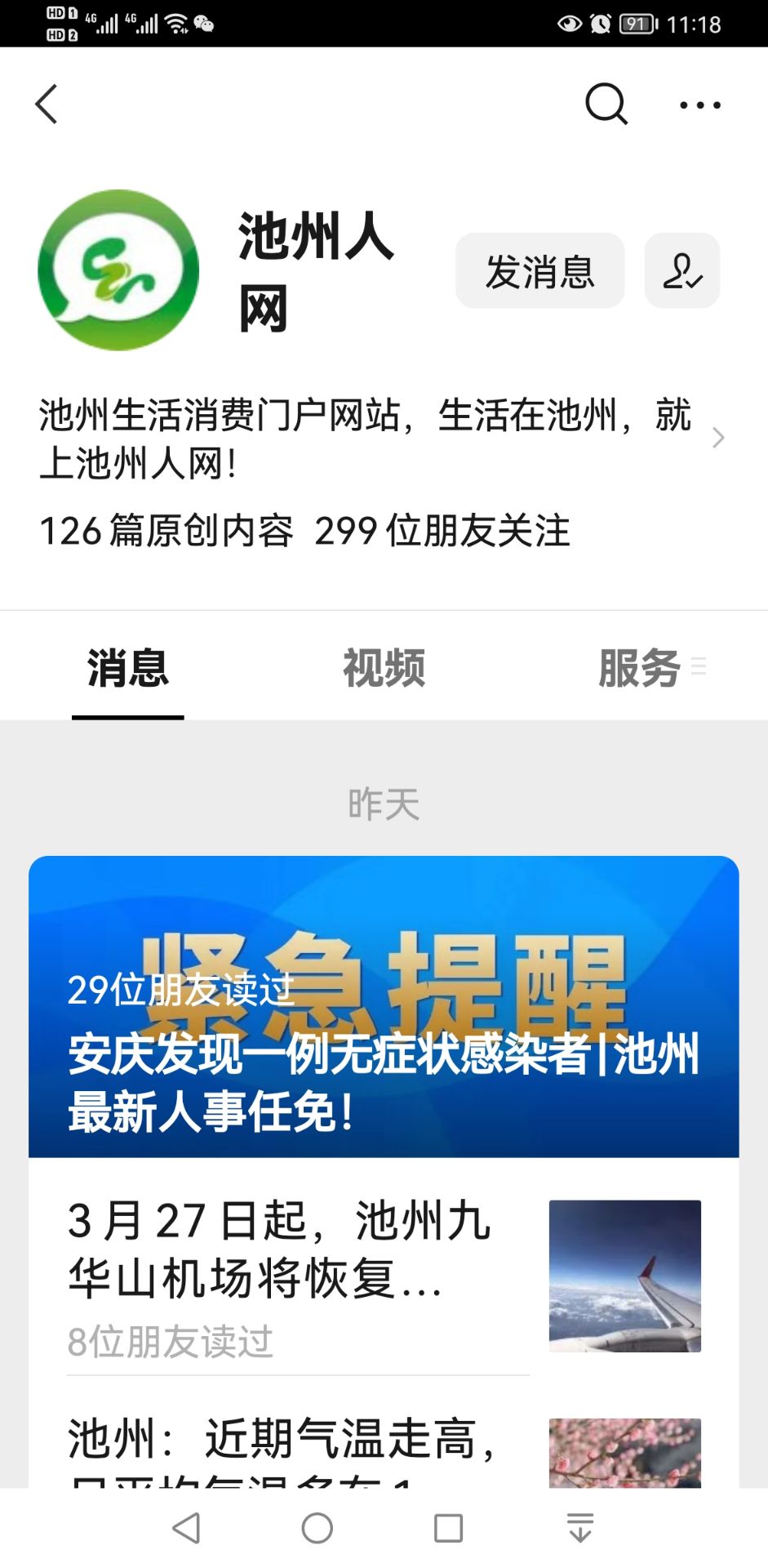This screenshot has width=768, height=1568.
Task: Tap the followed-status person icon button
Action: pos(682,271)
